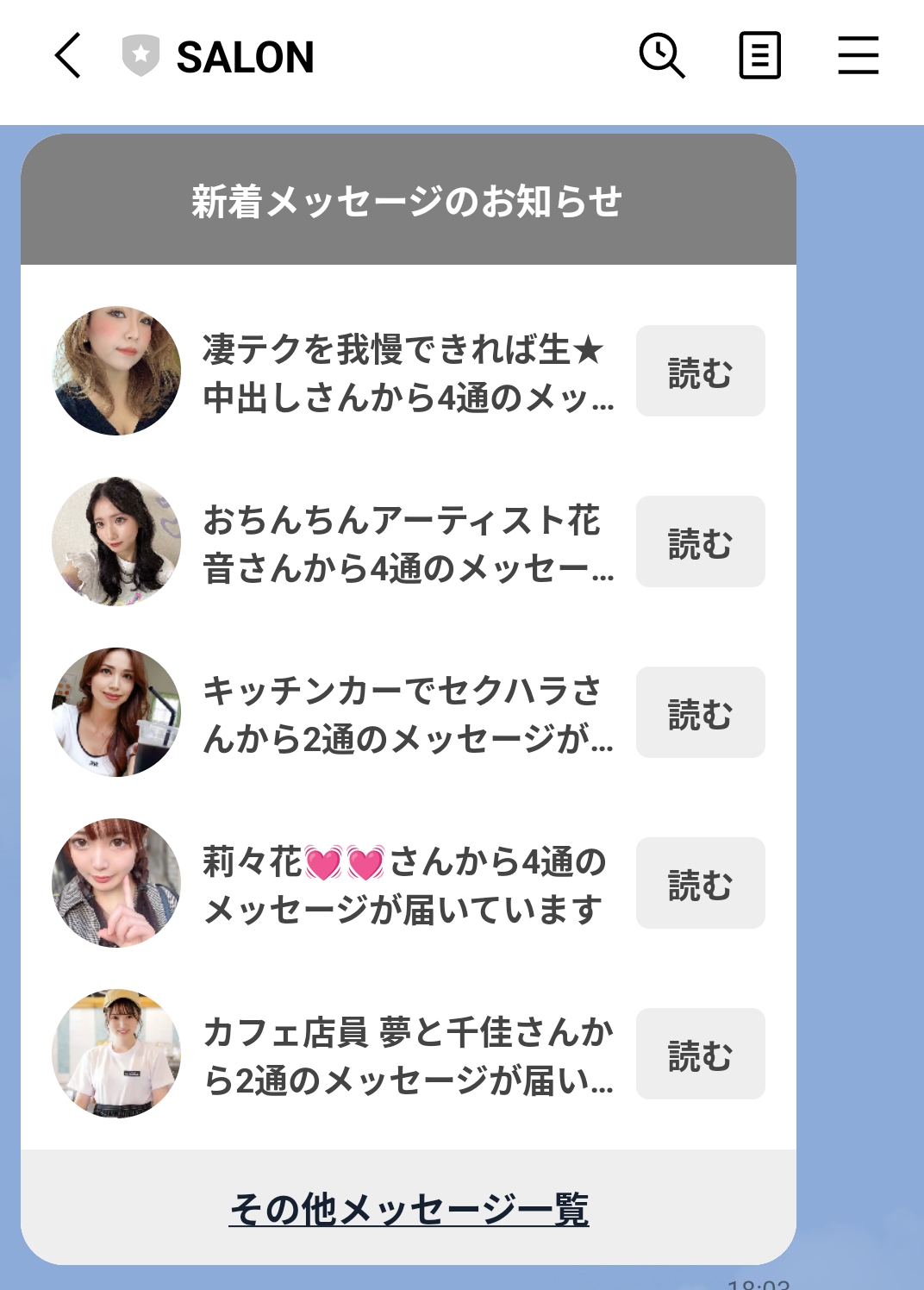Viewport: 924px width, 1290px height.
Task: Tap カフェ店員 夢と千佳's profile photo
Action: click(x=117, y=1053)
